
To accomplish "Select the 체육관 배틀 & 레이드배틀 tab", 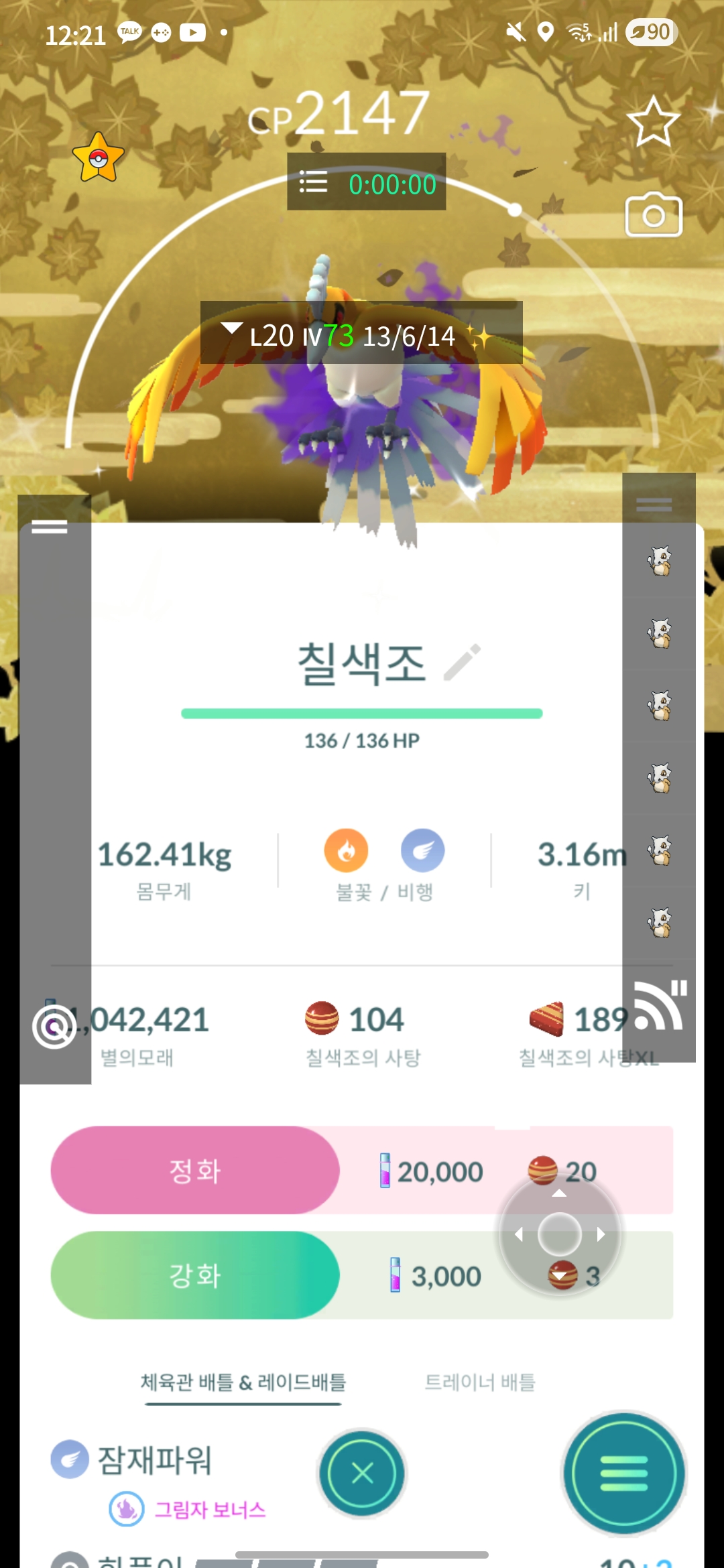I will pos(243,1382).
